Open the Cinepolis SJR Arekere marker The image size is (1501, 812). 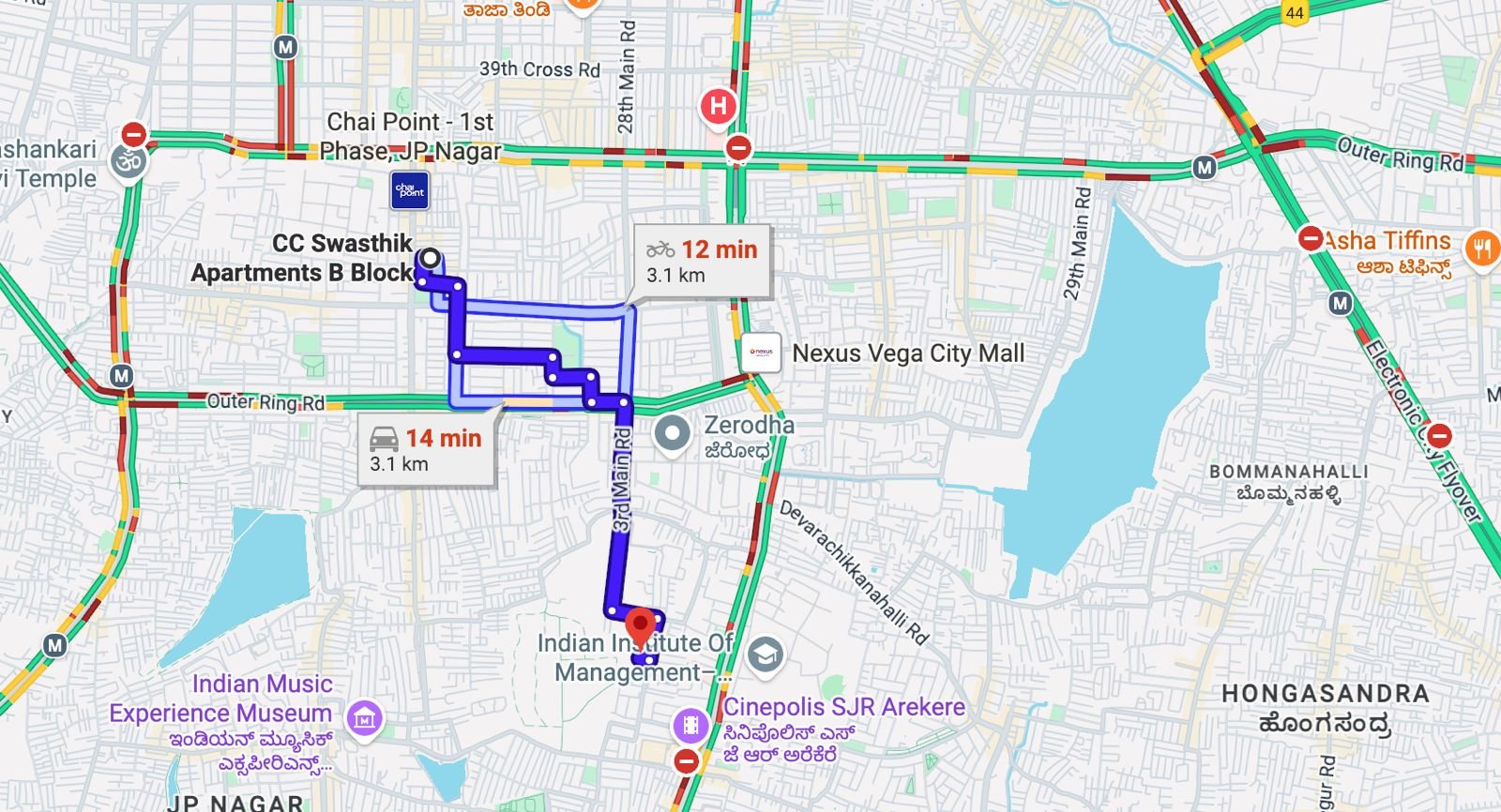click(x=691, y=724)
